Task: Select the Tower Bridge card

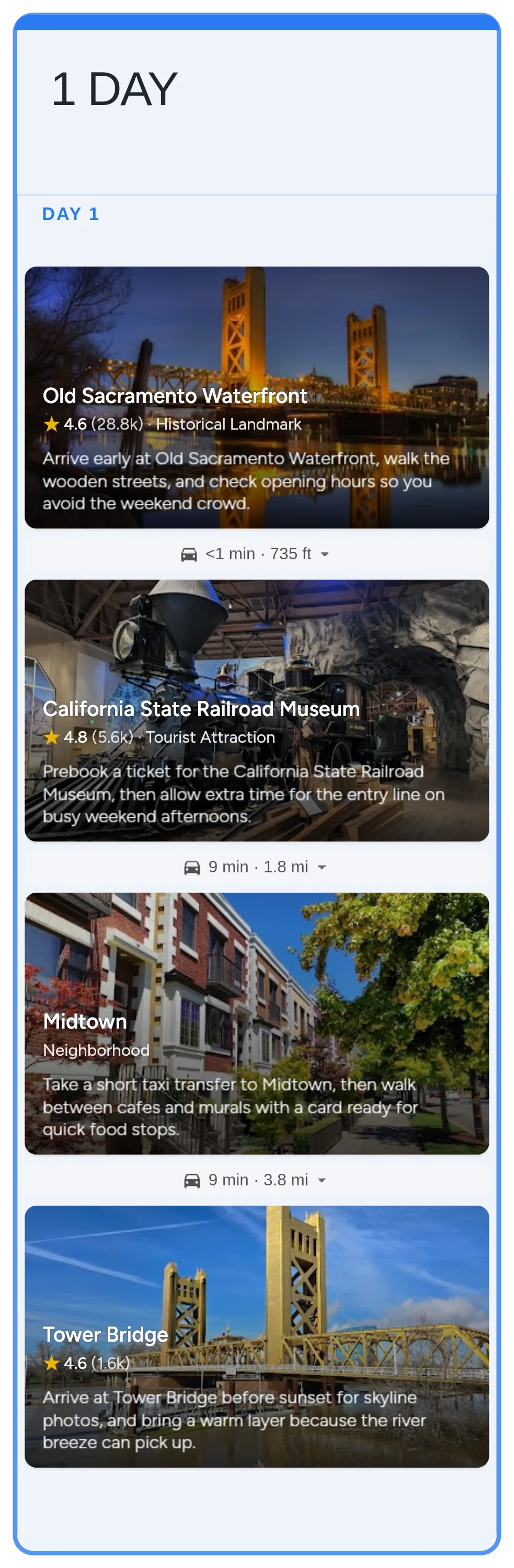Action: pos(256,1335)
